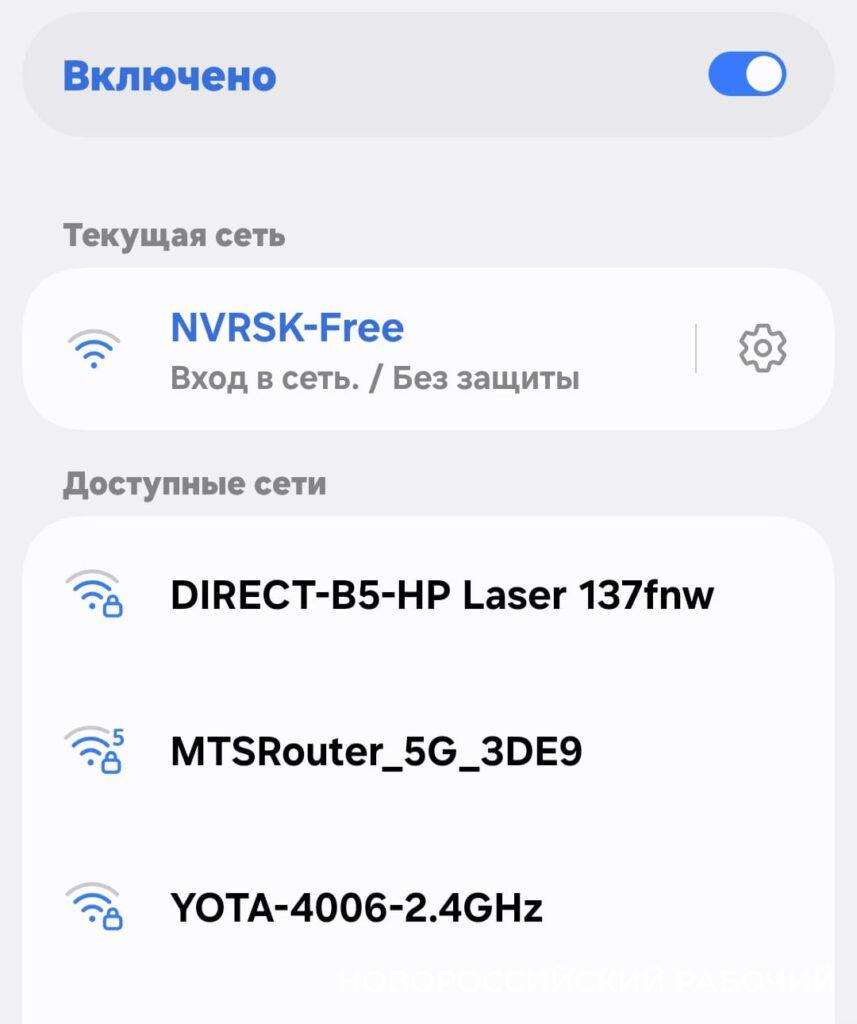Join the YOTA-4006-2.4GHz network
The image size is (857, 1024).
coord(357,908)
